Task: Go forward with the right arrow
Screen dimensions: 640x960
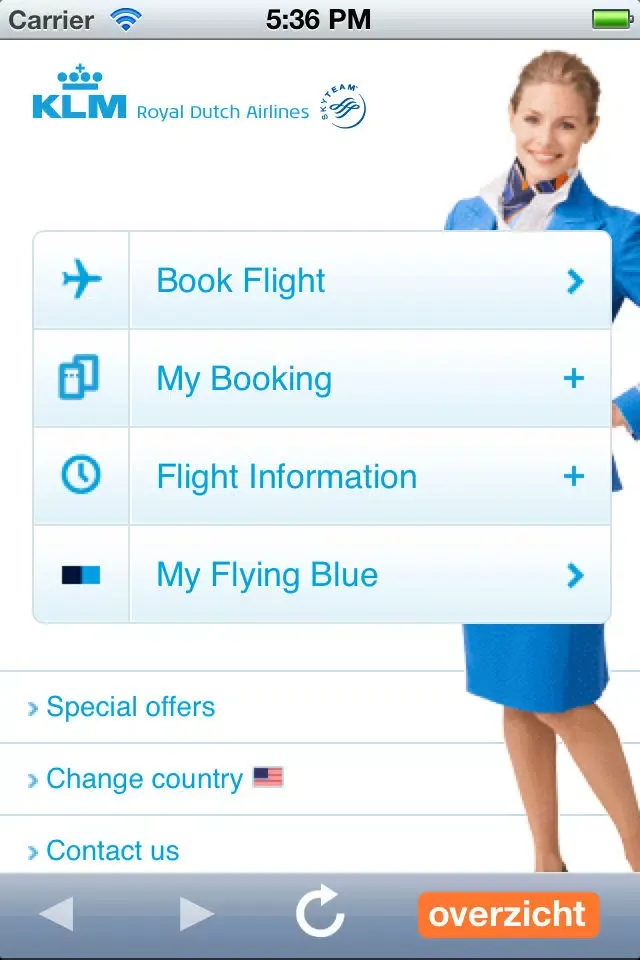Action: click(196, 914)
